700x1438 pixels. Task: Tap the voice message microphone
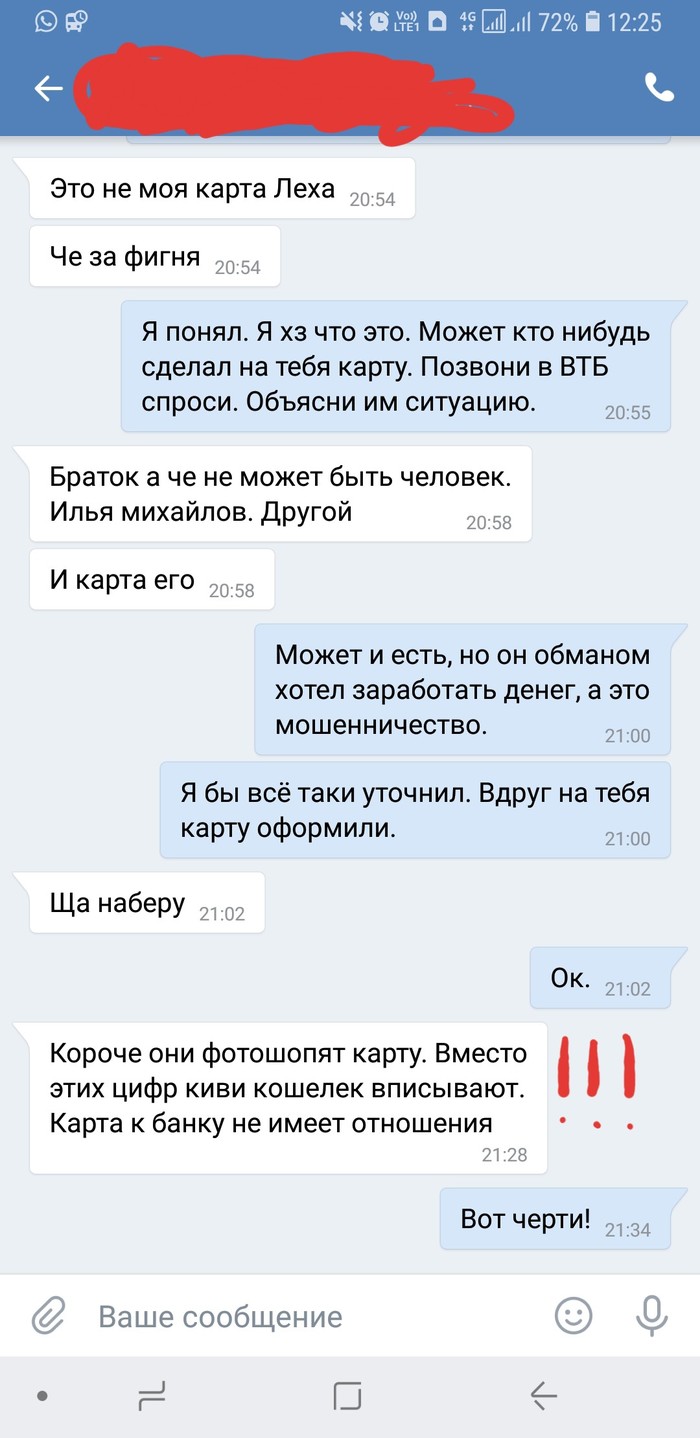tap(652, 1315)
